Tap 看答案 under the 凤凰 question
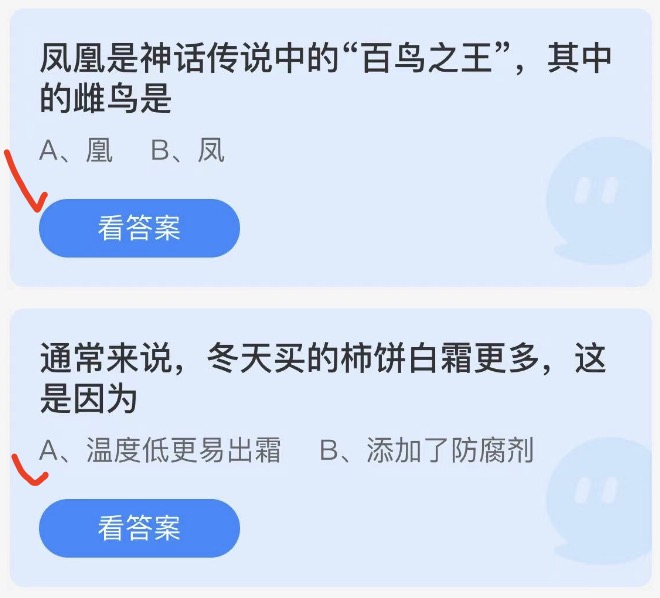This screenshot has width=660, height=598. click(139, 228)
